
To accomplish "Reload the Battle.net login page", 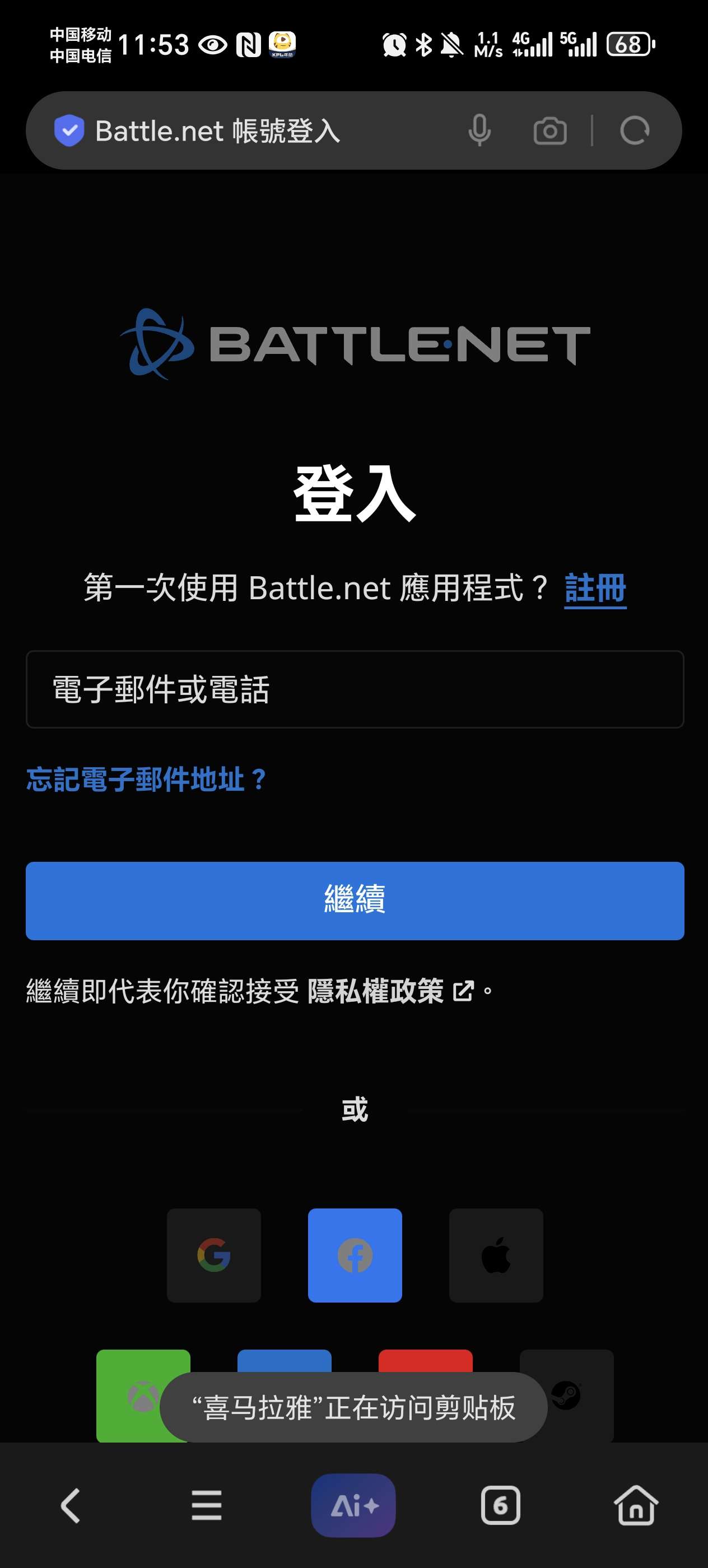I will click(634, 130).
